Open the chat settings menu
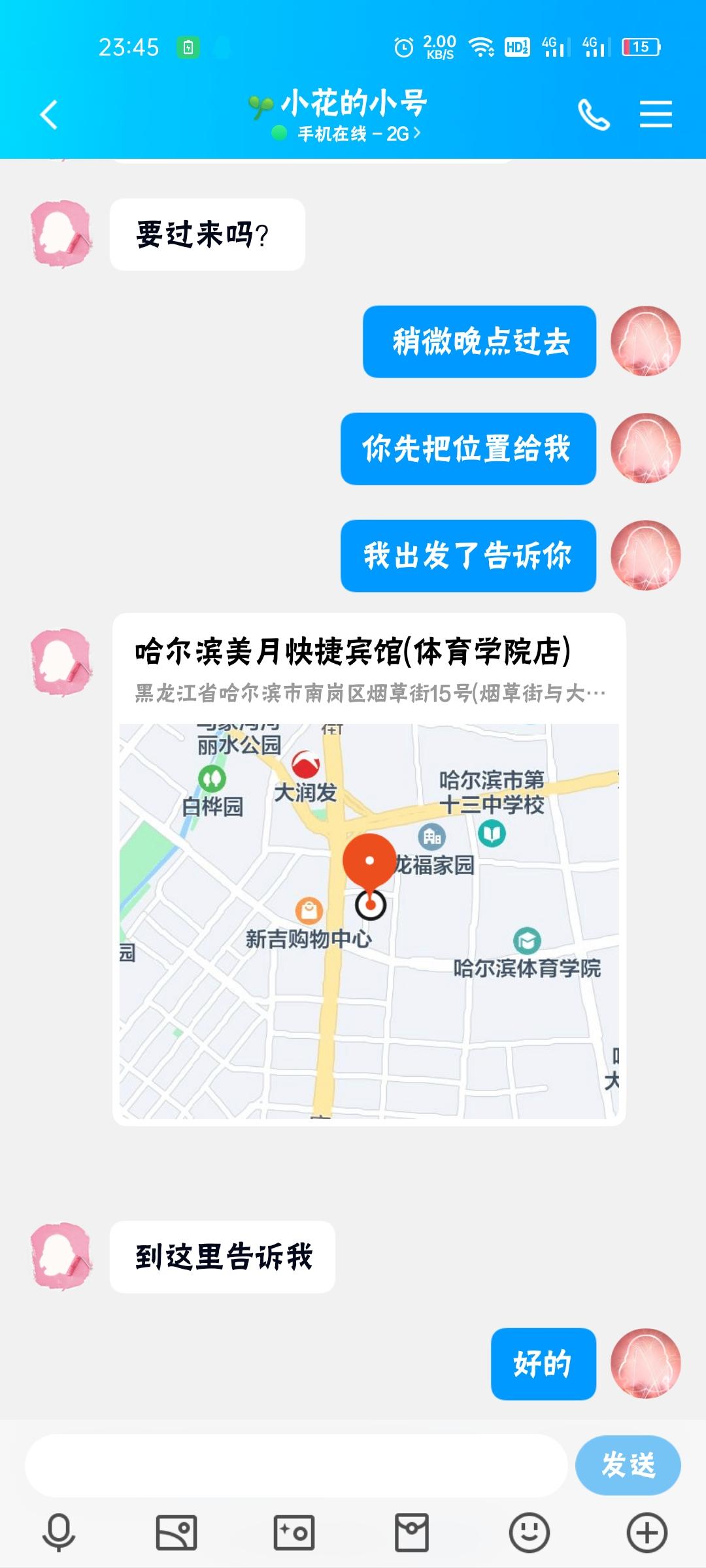 (656, 115)
